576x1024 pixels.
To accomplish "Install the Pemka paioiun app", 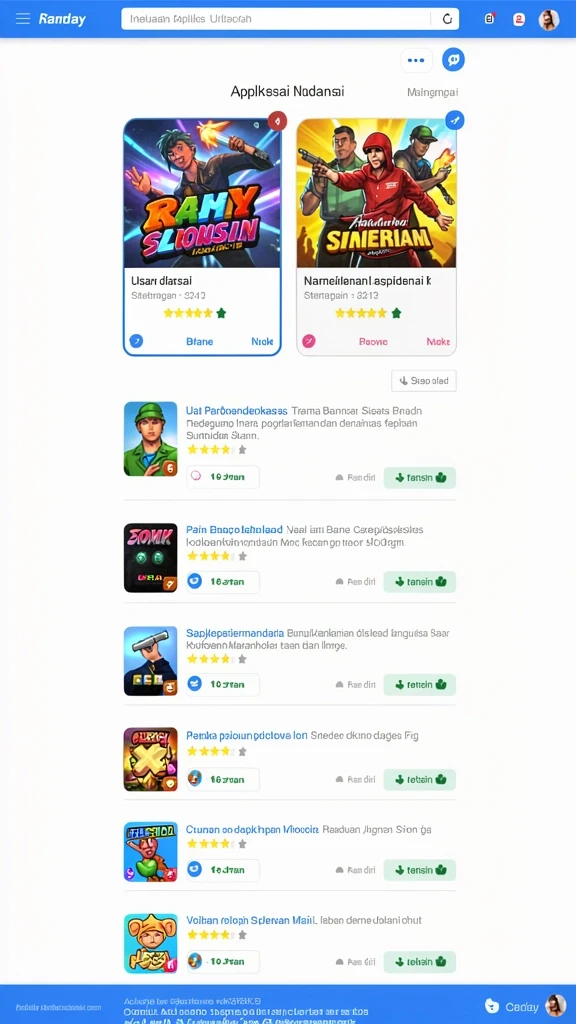I will pyautogui.click(x=419, y=779).
